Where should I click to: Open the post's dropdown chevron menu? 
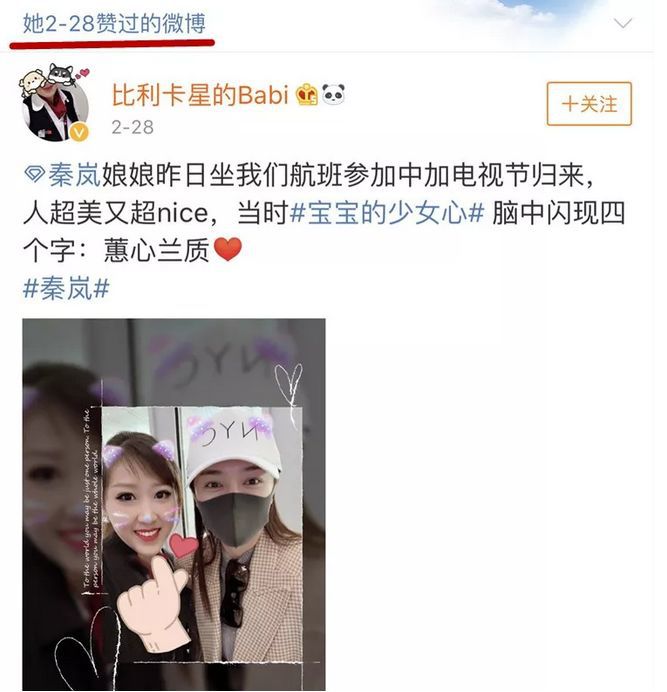[x=622, y=24]
